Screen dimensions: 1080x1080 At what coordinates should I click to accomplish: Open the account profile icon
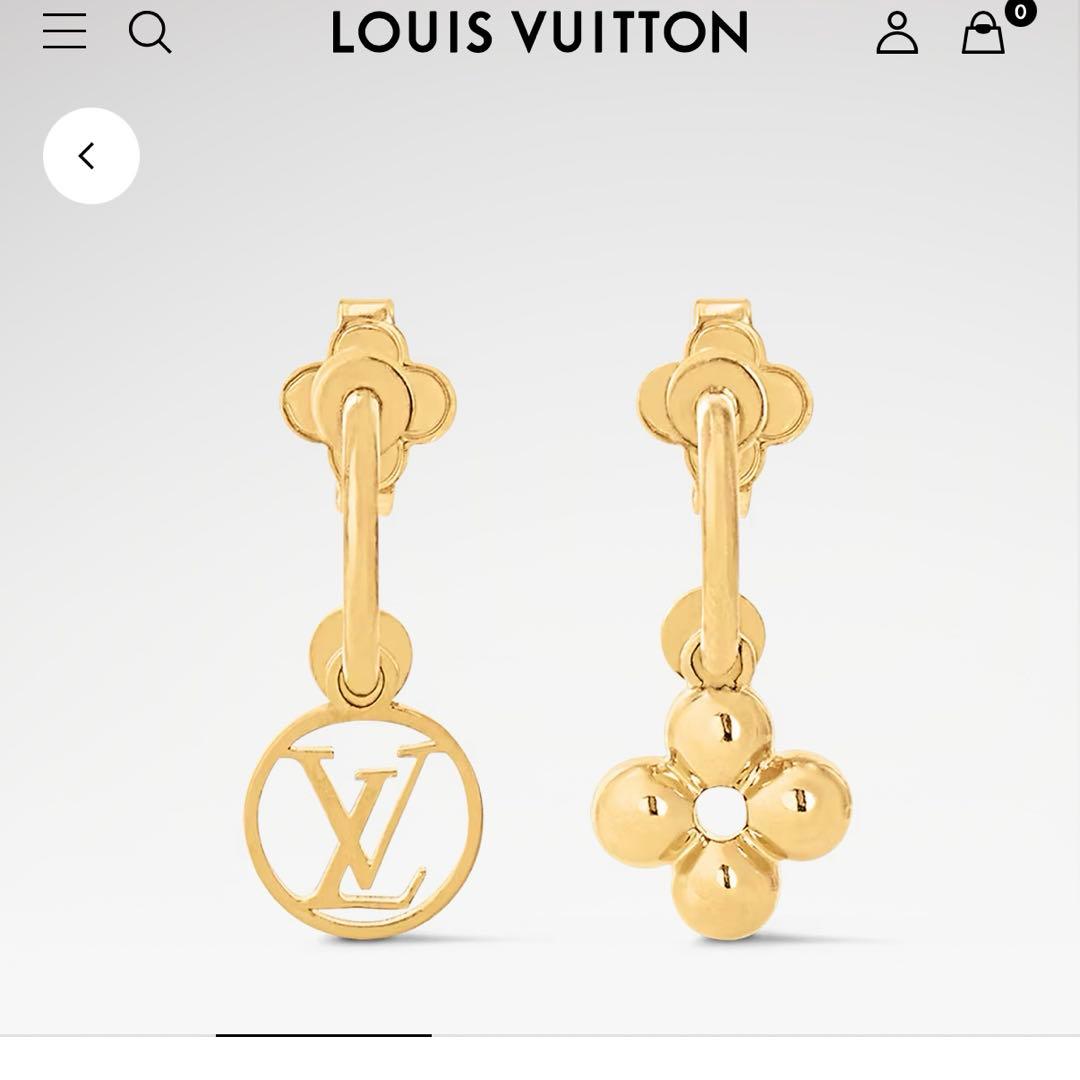(x=897, y=33)
